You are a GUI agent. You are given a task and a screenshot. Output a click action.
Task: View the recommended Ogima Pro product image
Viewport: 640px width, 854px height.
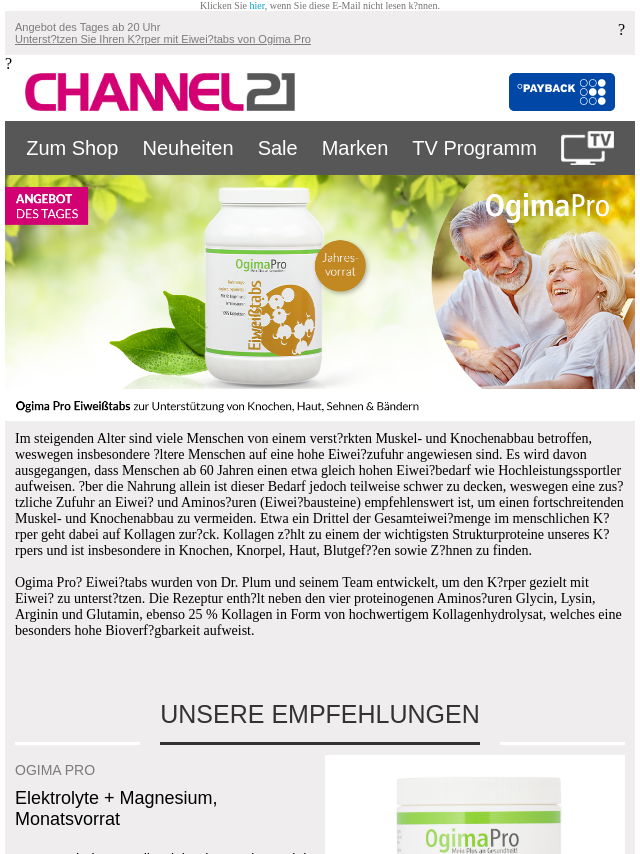click(475, 810)
